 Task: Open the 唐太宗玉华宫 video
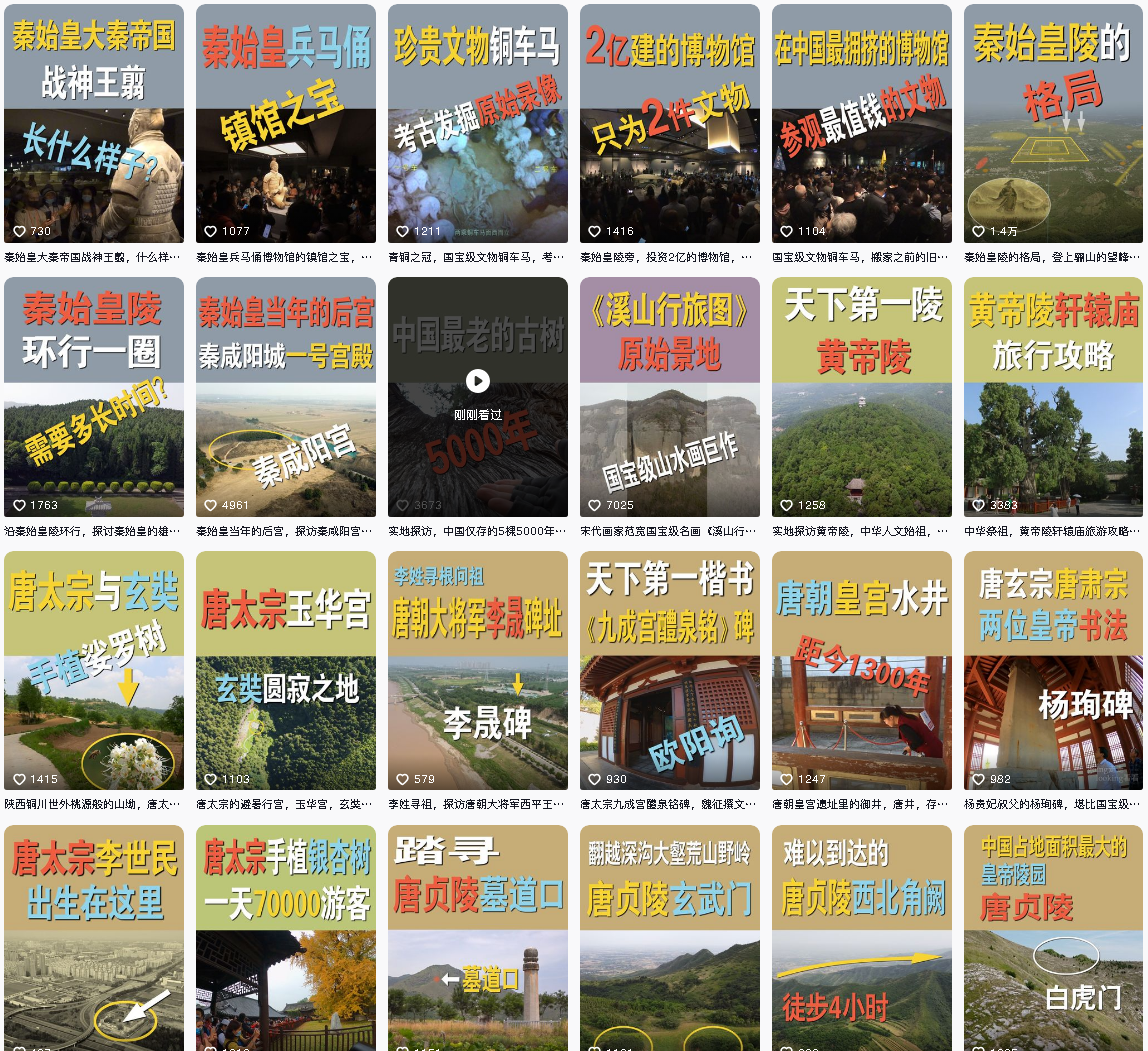click(x=286, y=671)
